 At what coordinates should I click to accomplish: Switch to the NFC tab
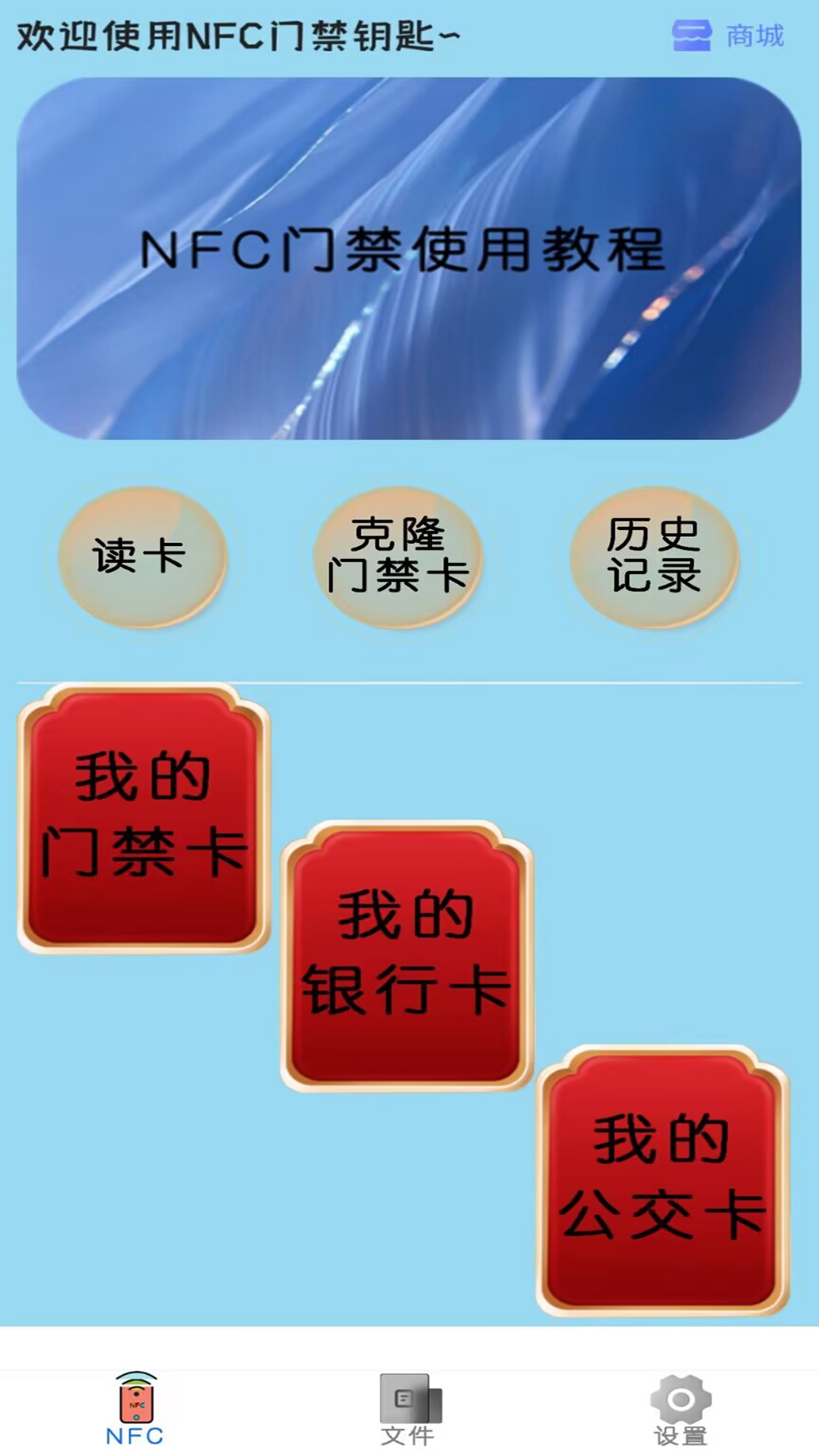(x=136, y=1409)
